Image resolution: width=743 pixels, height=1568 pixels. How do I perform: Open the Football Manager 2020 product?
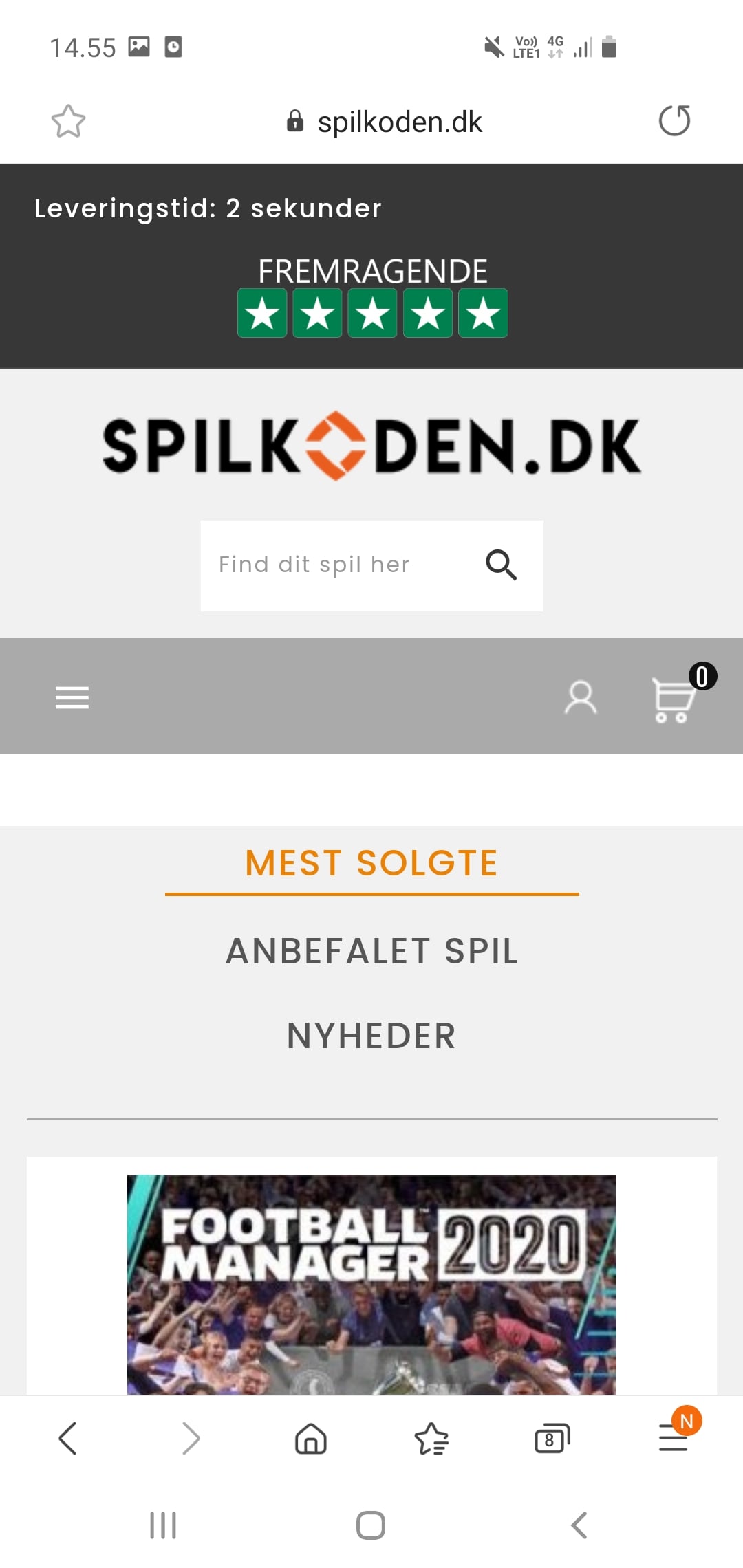click(371, 1283)
